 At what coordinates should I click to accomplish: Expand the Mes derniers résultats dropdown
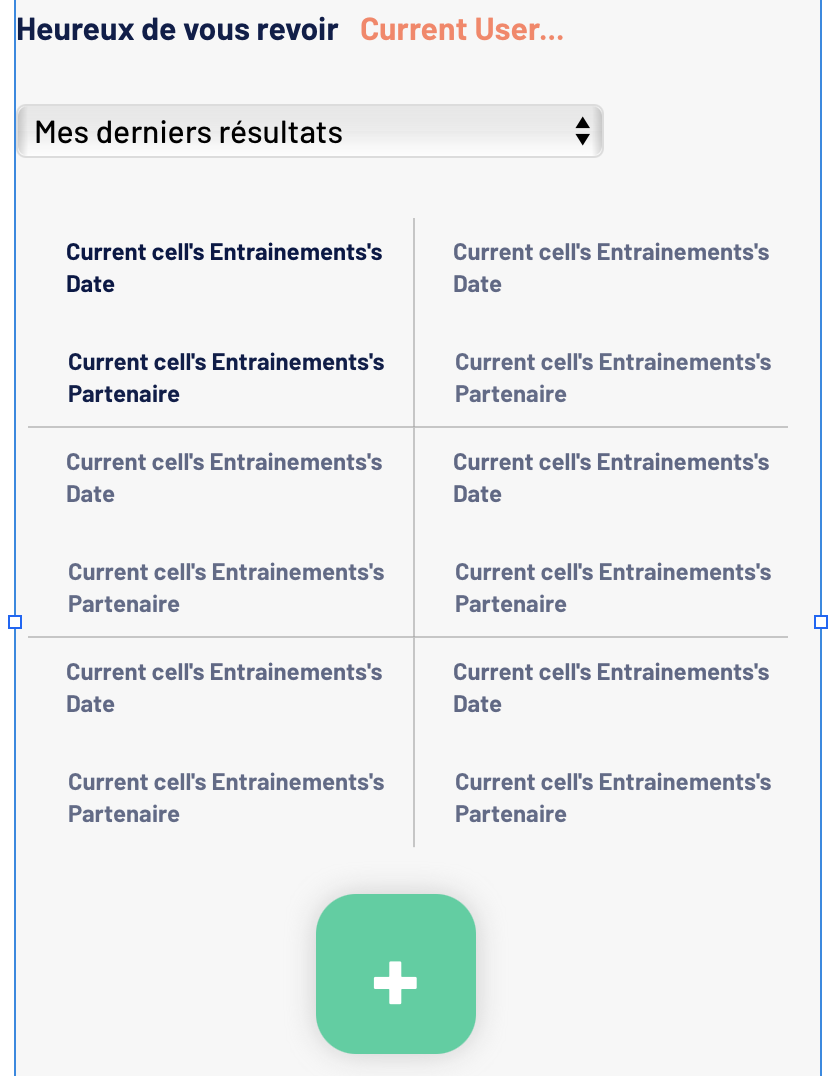(x=310, y=132)
